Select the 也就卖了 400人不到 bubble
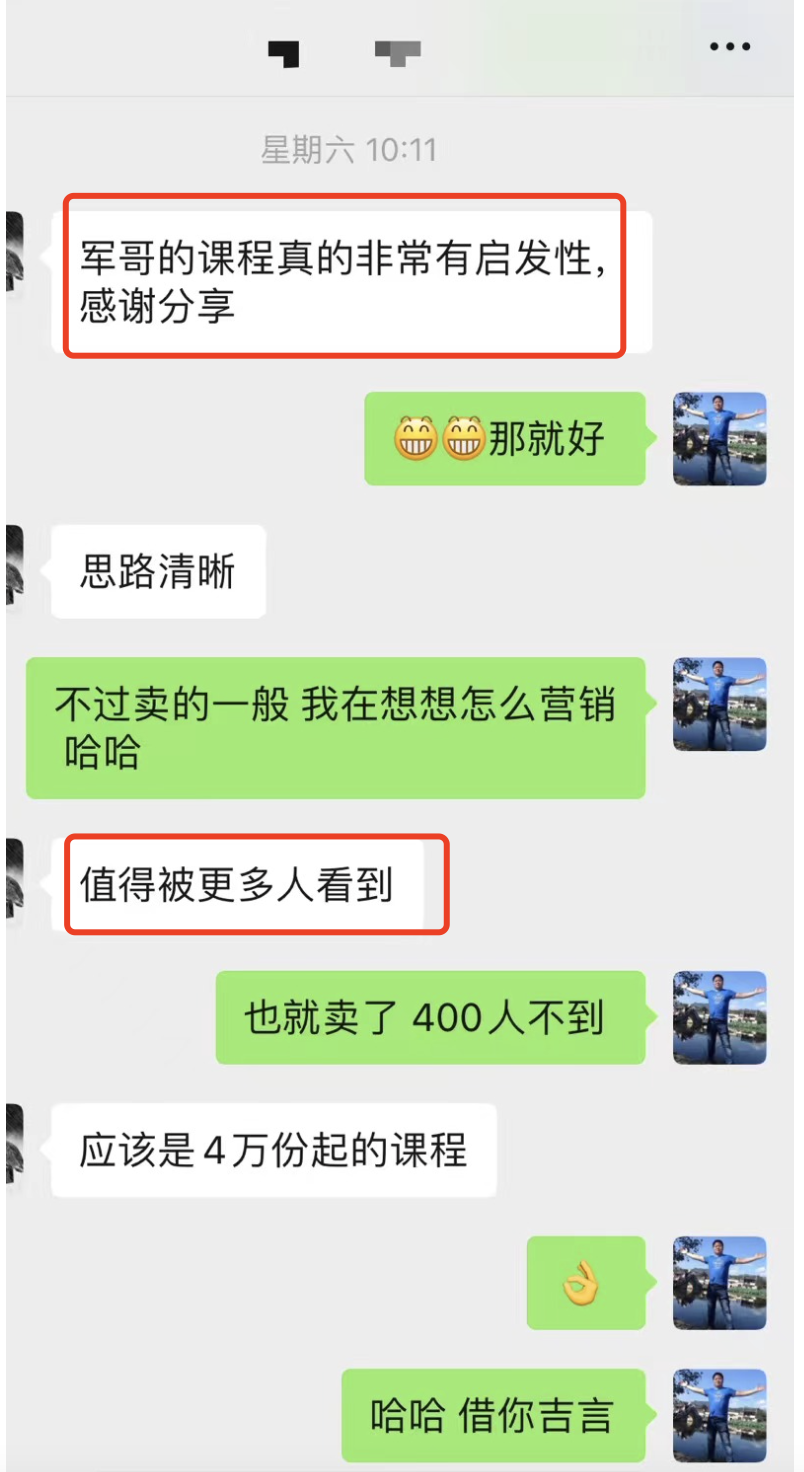The width and height of the screenshot is (804, 1472). pyautogui.click(x=430, y=1018)
